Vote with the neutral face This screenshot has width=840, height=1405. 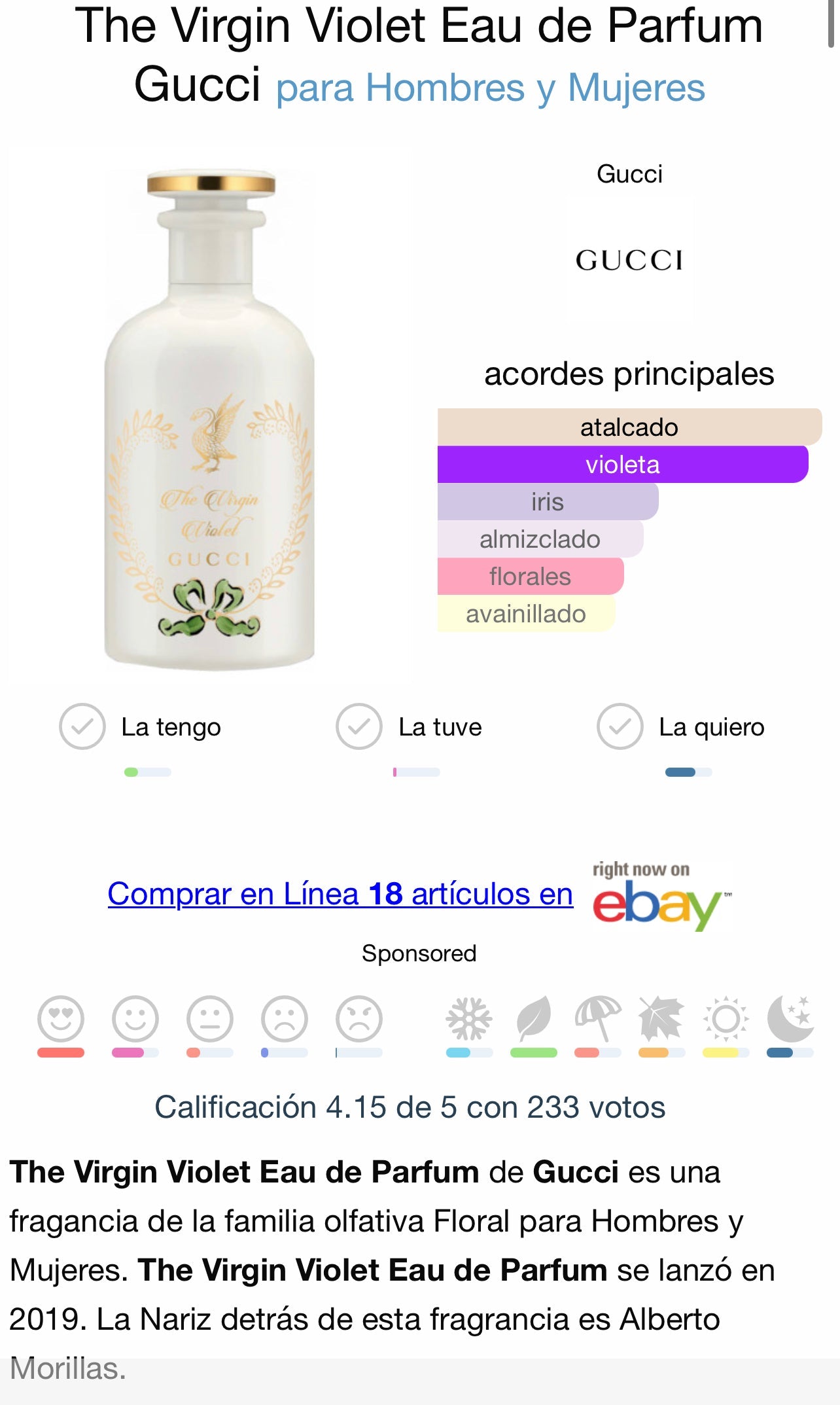point(210,1019)
